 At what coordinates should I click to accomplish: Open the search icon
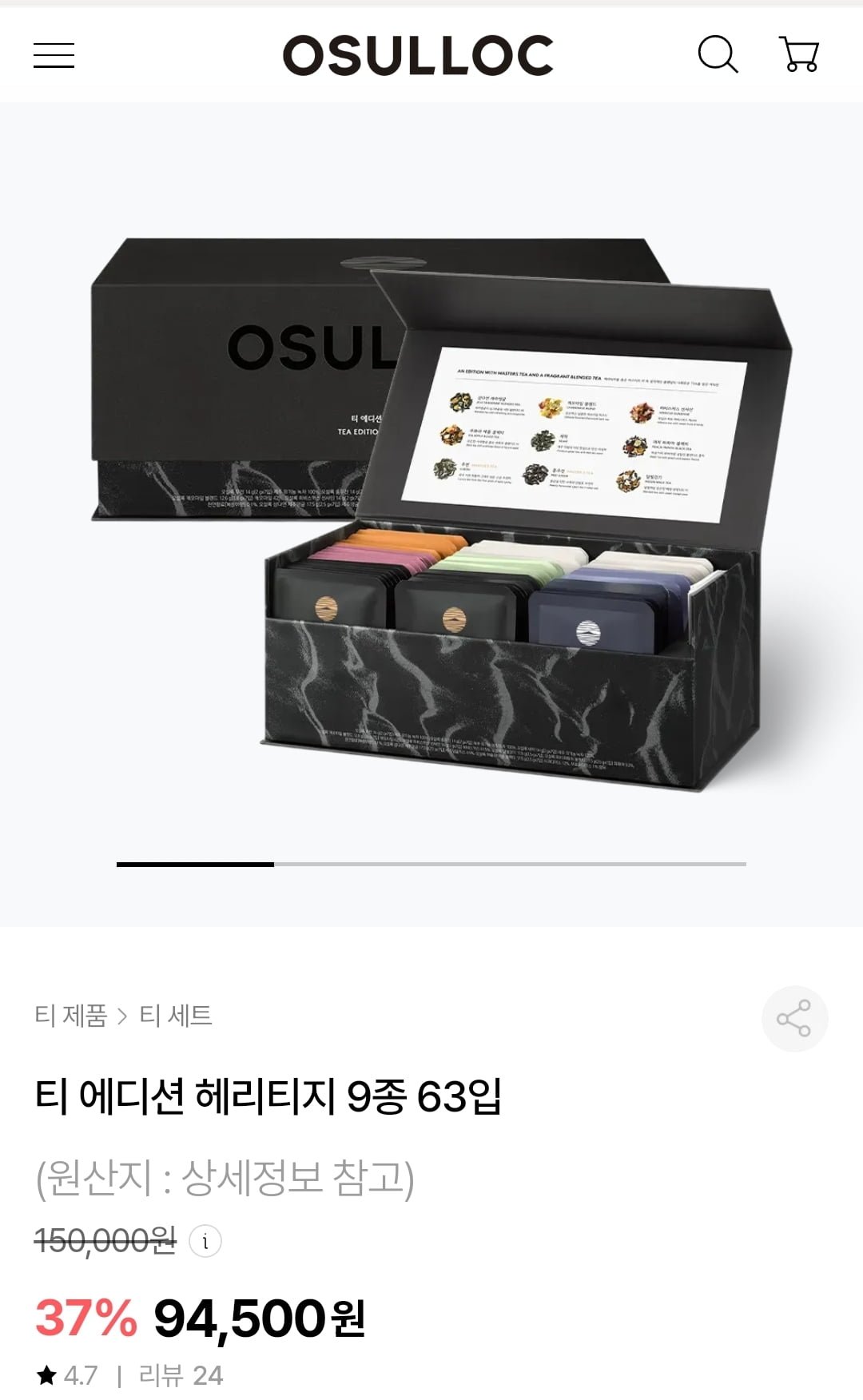pyautogui.click(x=718, y=54)
